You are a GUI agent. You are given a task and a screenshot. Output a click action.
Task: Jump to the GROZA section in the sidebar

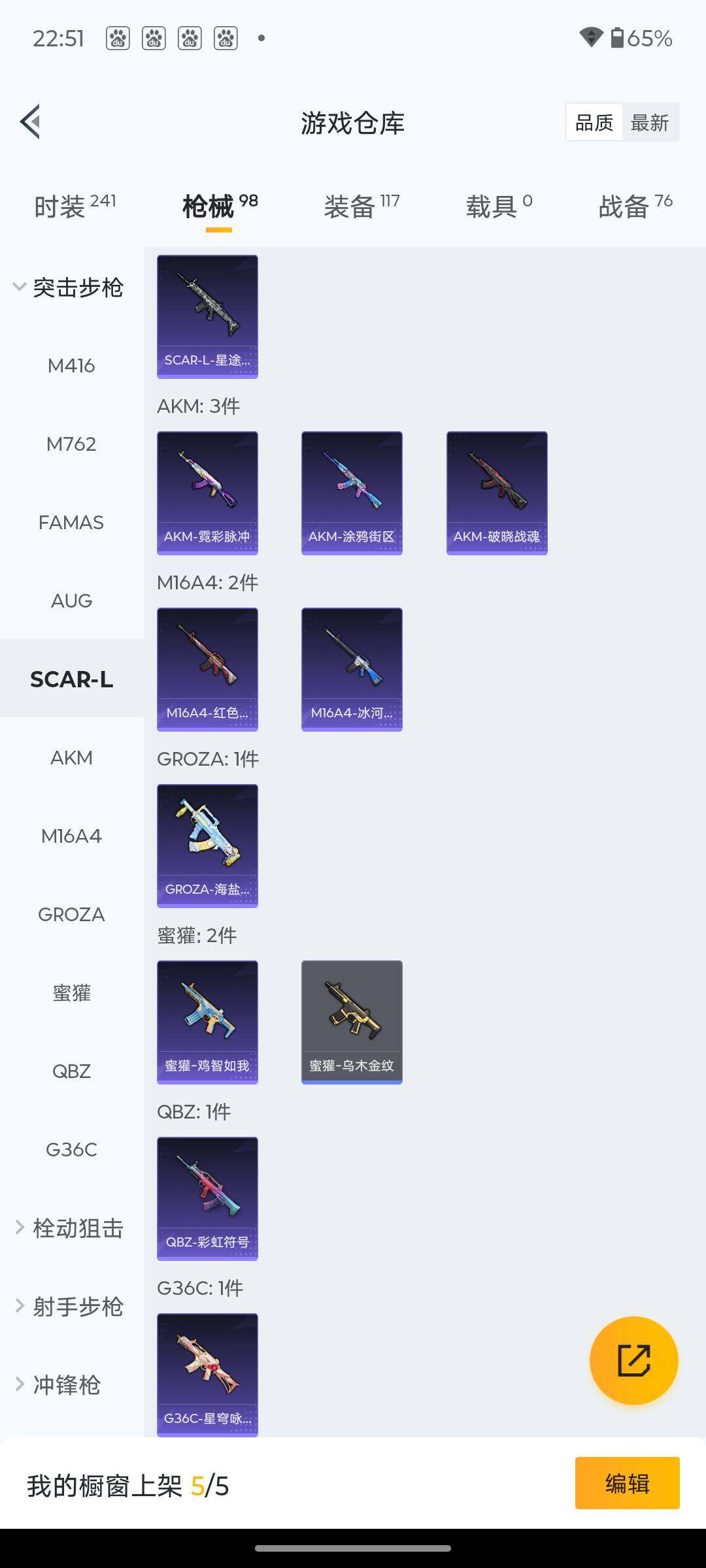[71, 915]
